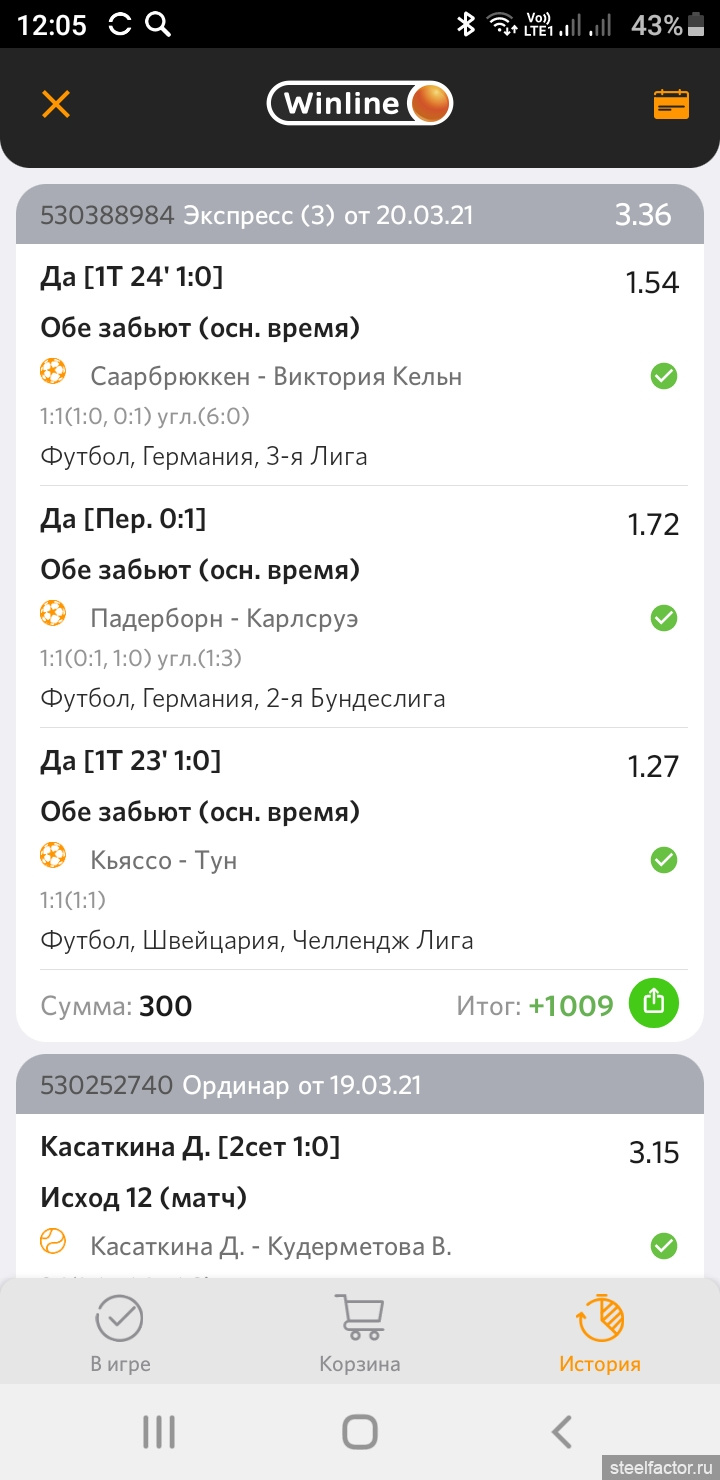
Task: Open the calendar filter icon
Action: point(671,104)
